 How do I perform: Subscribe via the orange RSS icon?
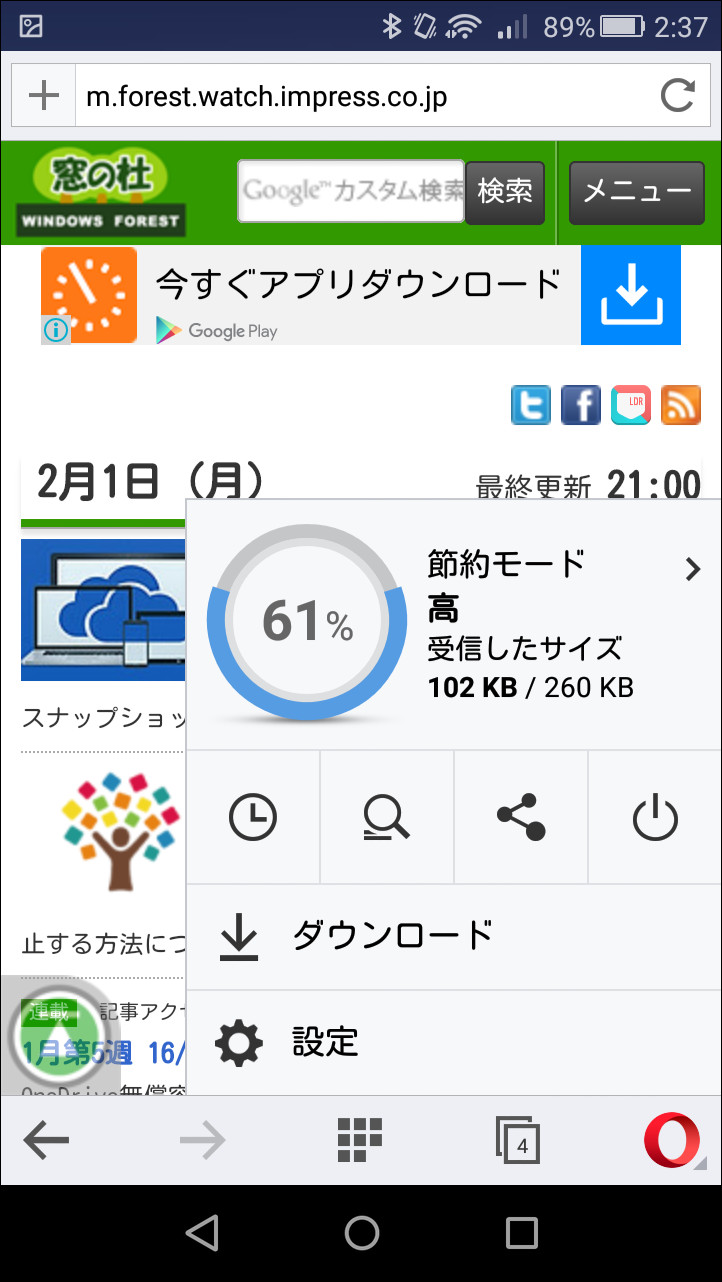(x=681, y=405)
